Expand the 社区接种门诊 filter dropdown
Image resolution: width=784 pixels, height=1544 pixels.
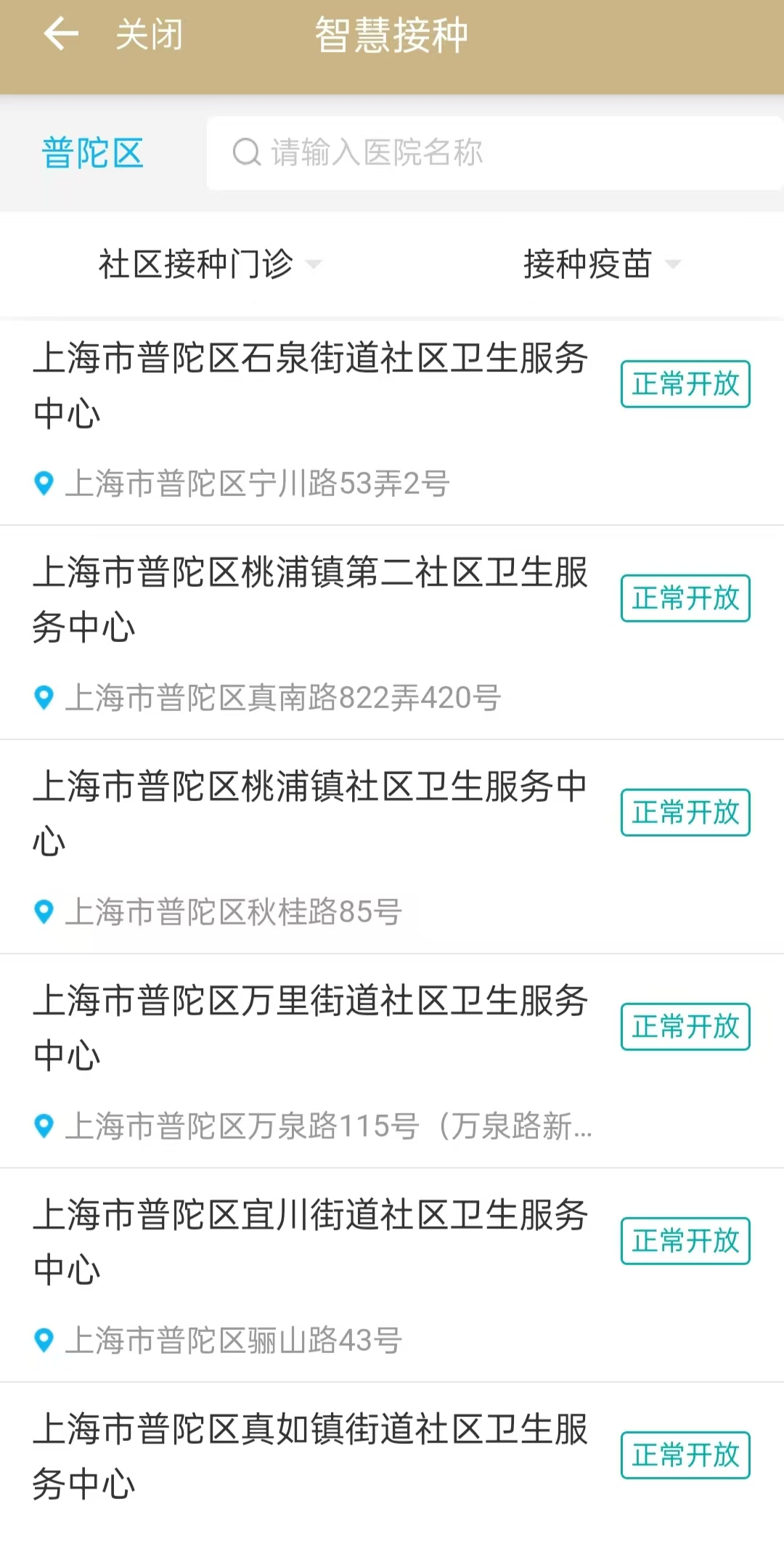coord(209,264)
